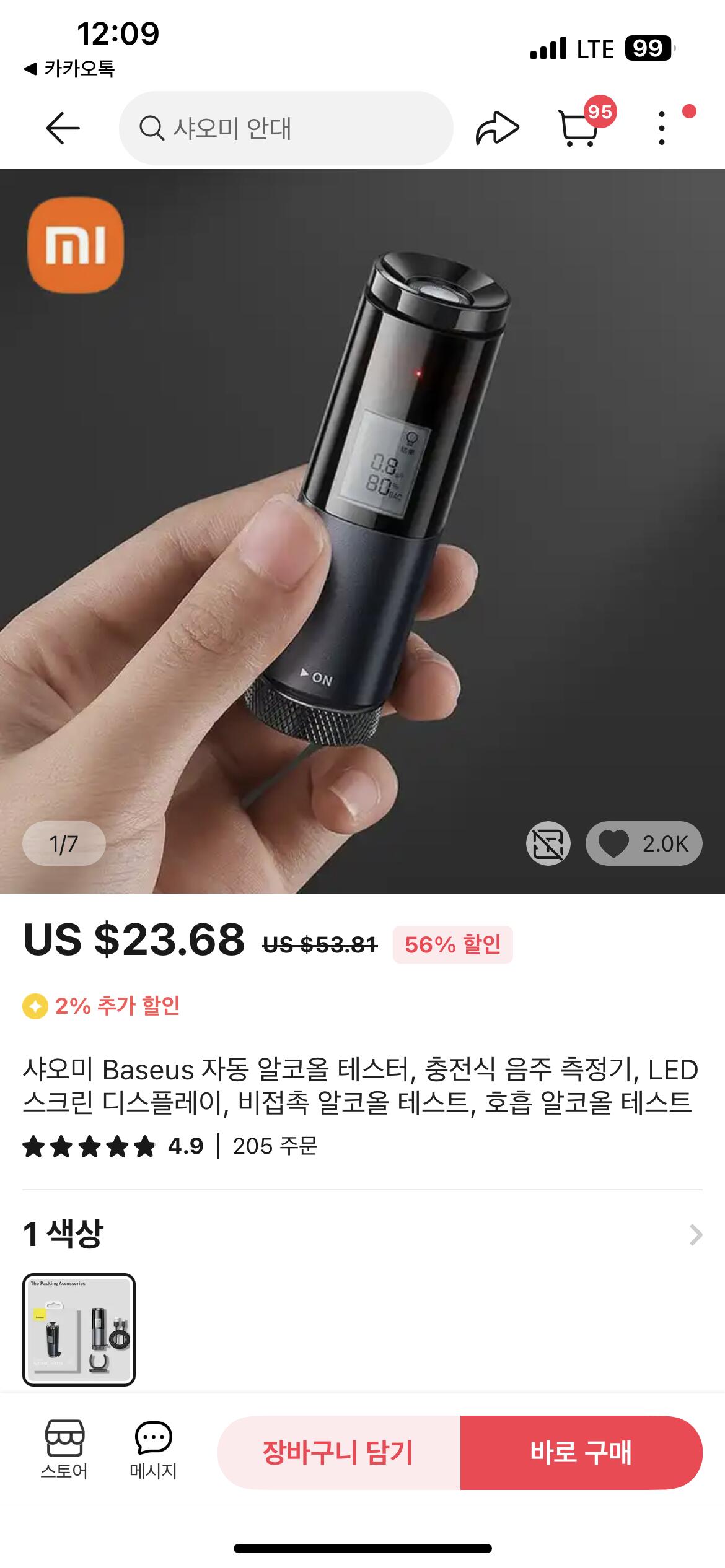The image size is (725, 1568).
Task: Tap 바로 구매 to buy now
Action: tap(581, 1452)
